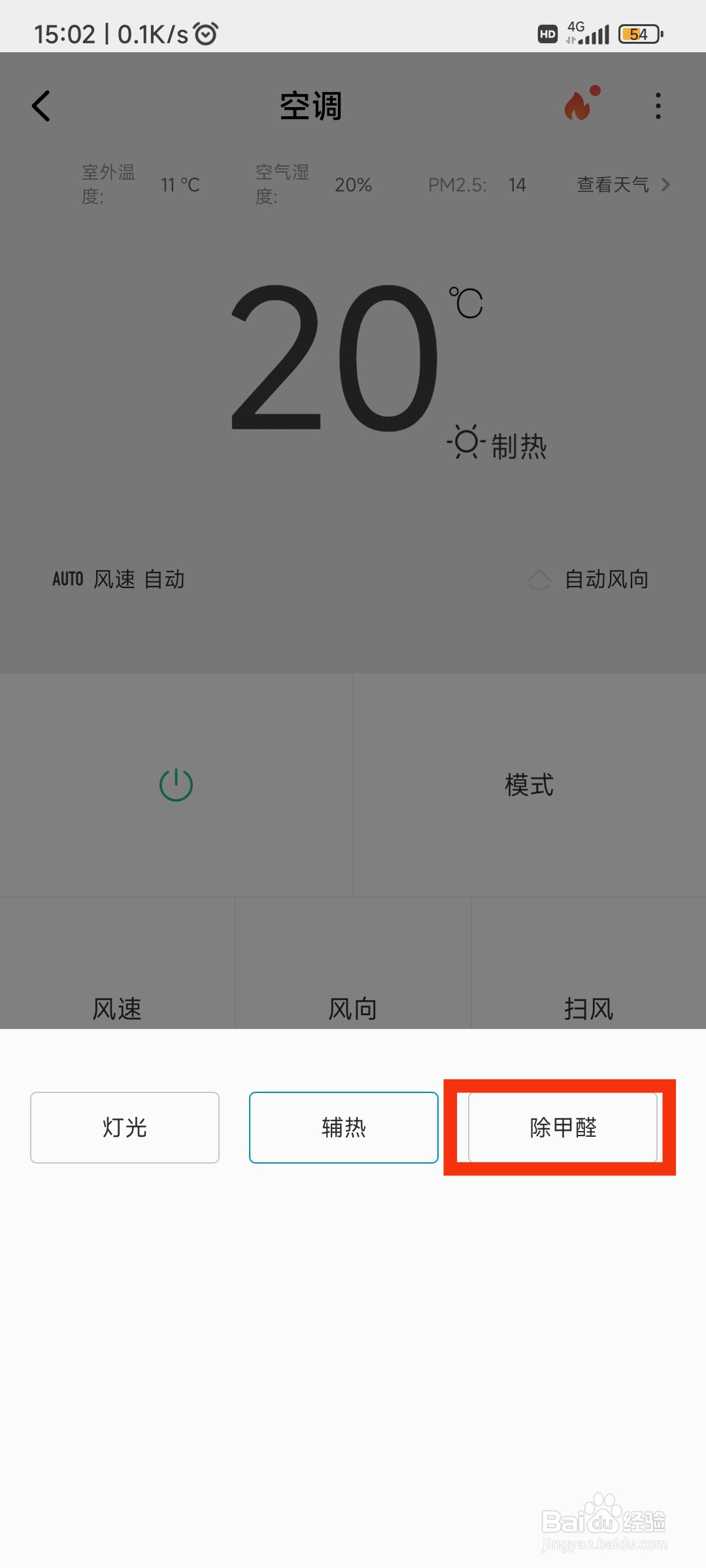Open the three-dot overflow menu

(658, 106)
